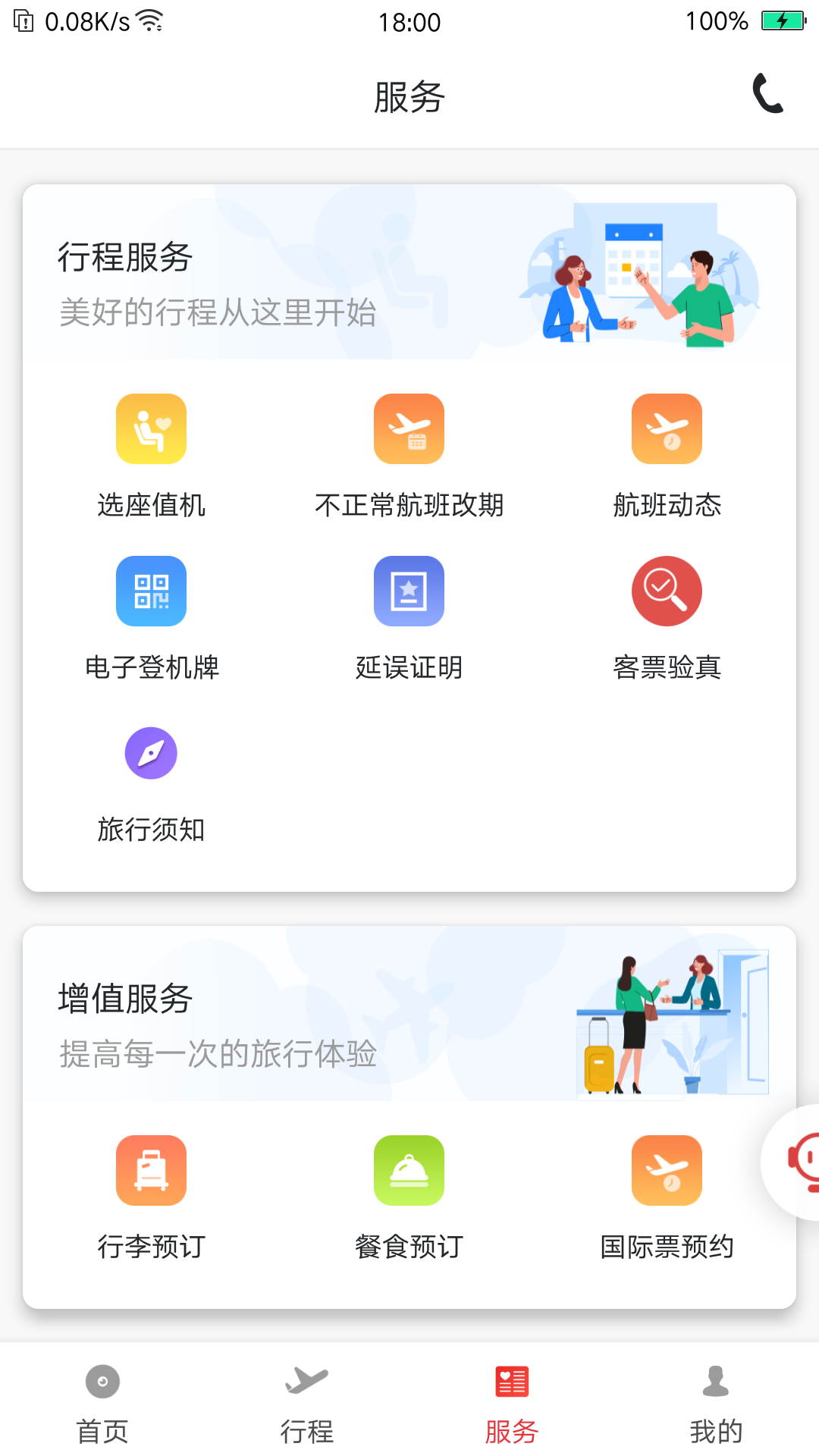Select the 国际票预约 international ticket icon
This screenshot has width=819, height=1456.
[667, 1170]
